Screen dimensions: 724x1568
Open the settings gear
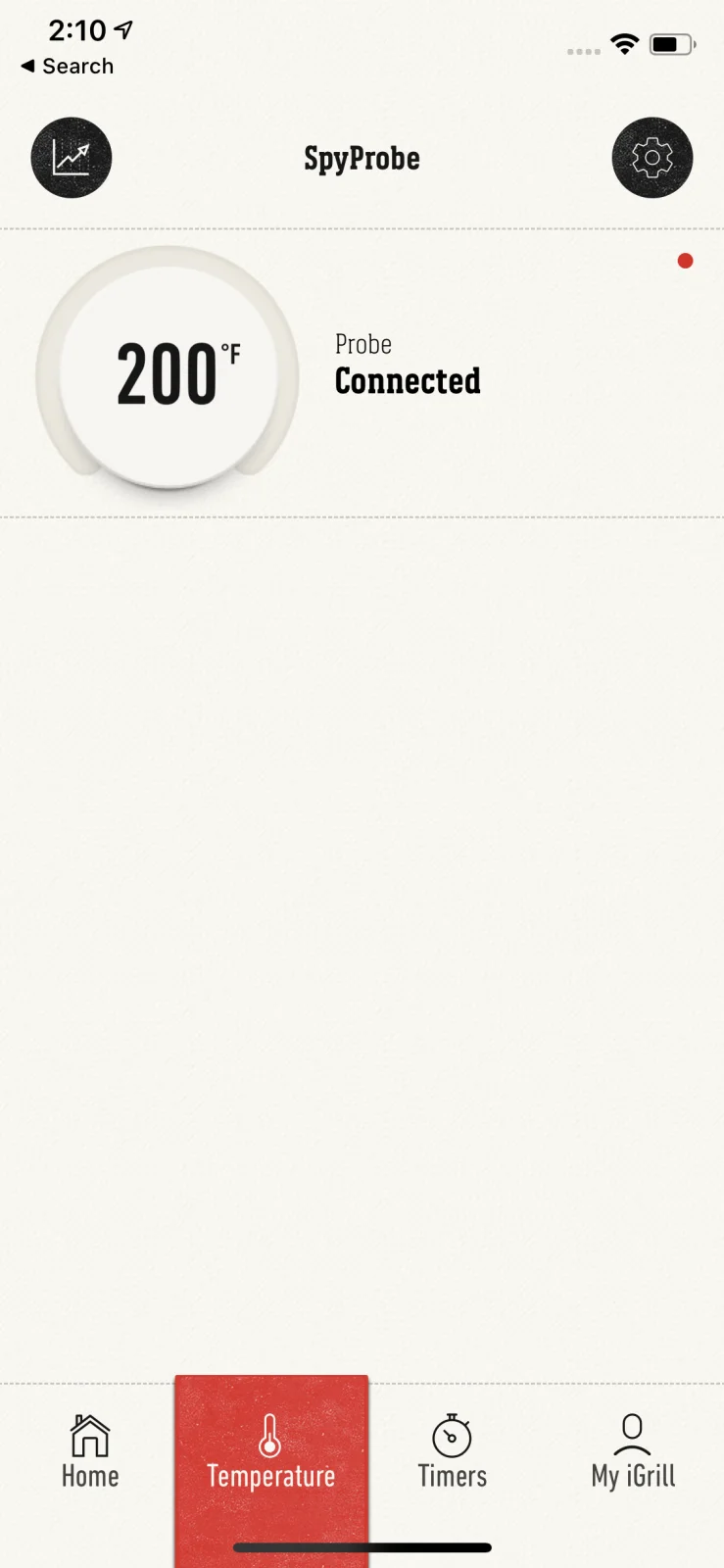[x=652, y=158]
